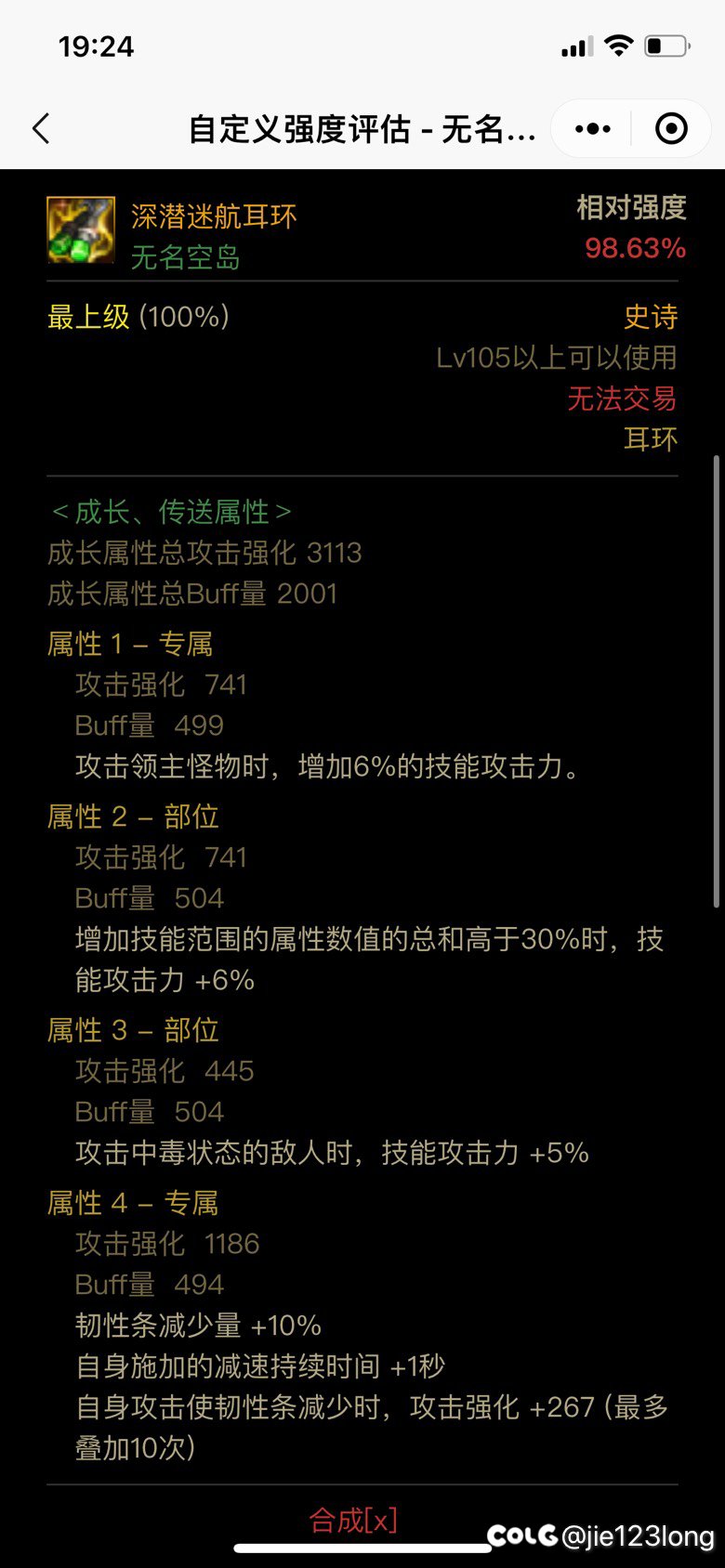The height and width of the screenshot is (1568, 725).
Task: Open the mini program three-dot menu
Action: coord(593,128)
